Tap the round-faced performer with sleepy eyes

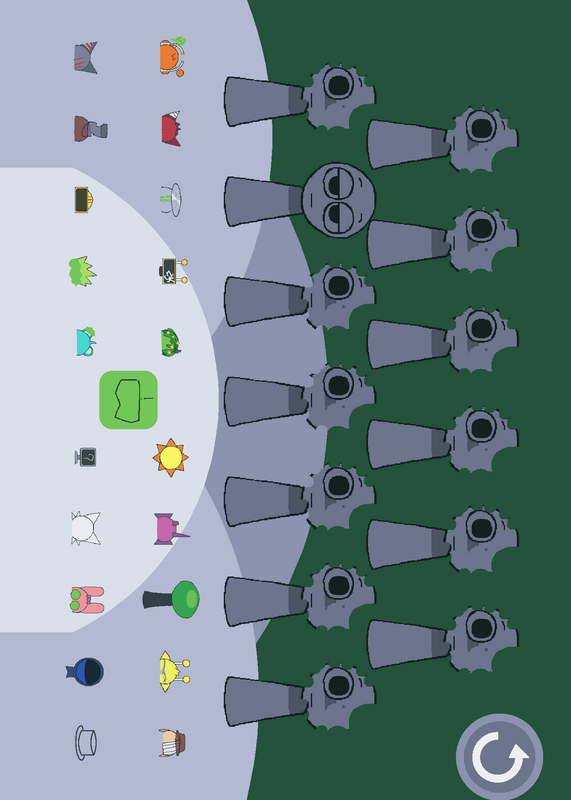pos(300,201)
